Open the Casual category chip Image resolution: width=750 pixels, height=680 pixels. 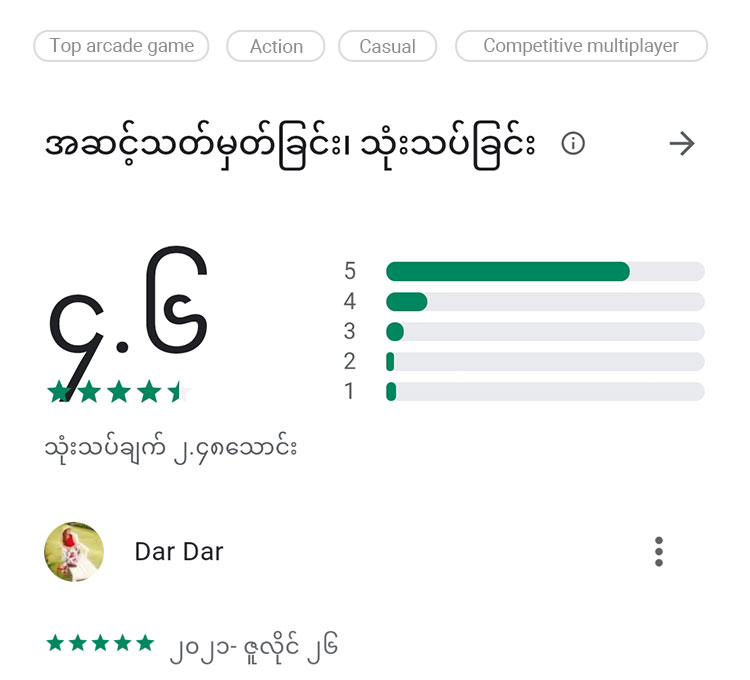pos(387,46)
